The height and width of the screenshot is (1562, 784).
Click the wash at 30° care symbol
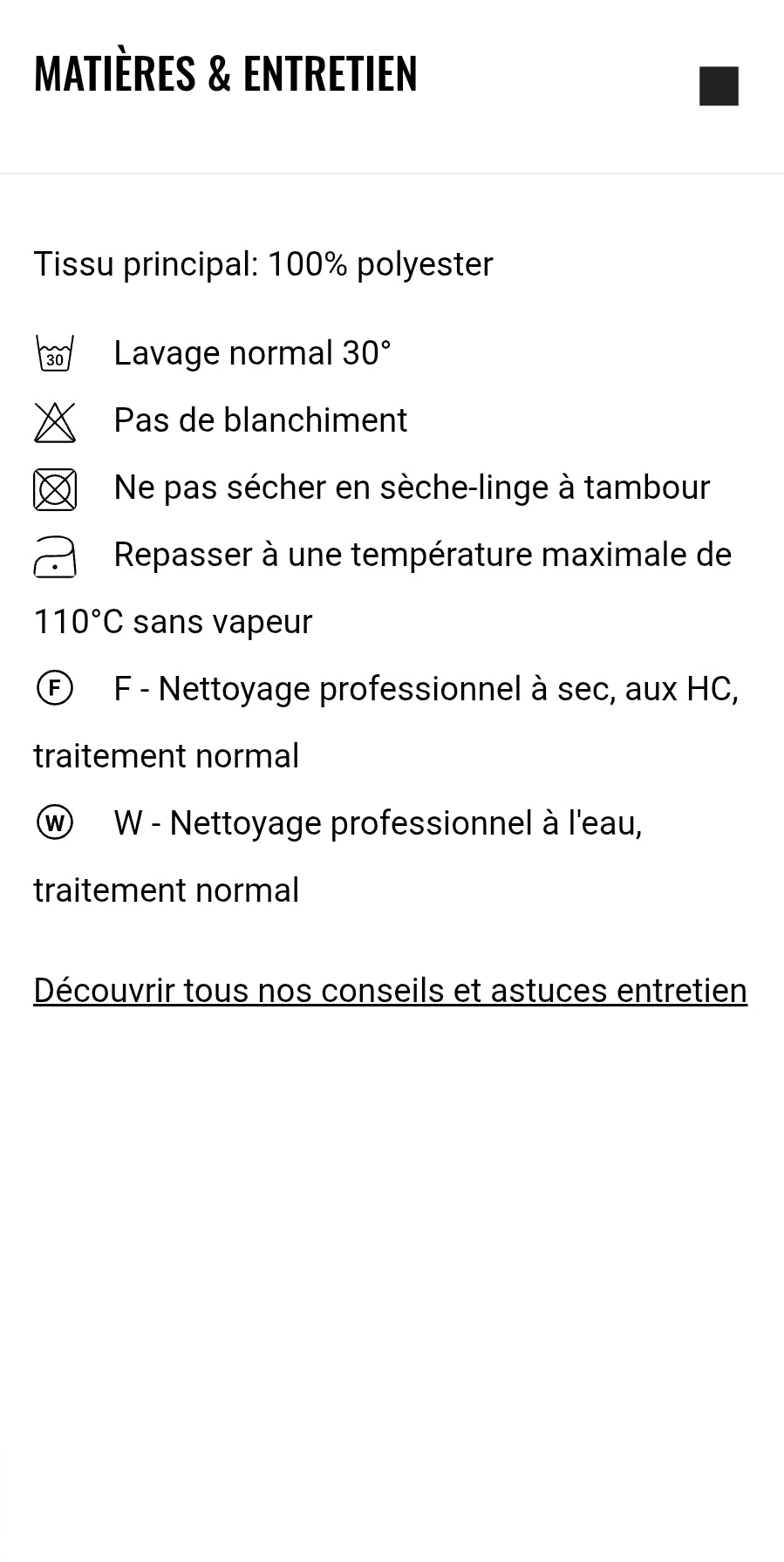[55, 352]
